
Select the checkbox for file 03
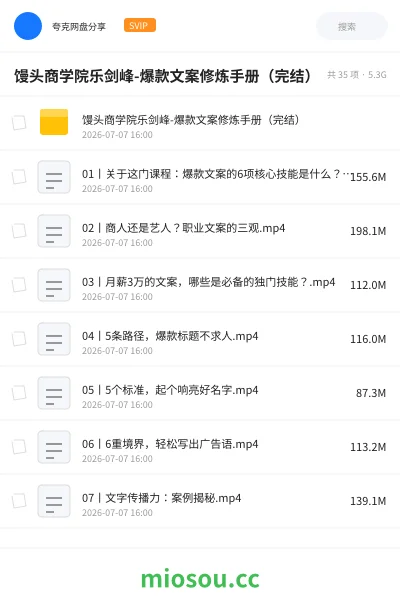click(x=19, y=285)
